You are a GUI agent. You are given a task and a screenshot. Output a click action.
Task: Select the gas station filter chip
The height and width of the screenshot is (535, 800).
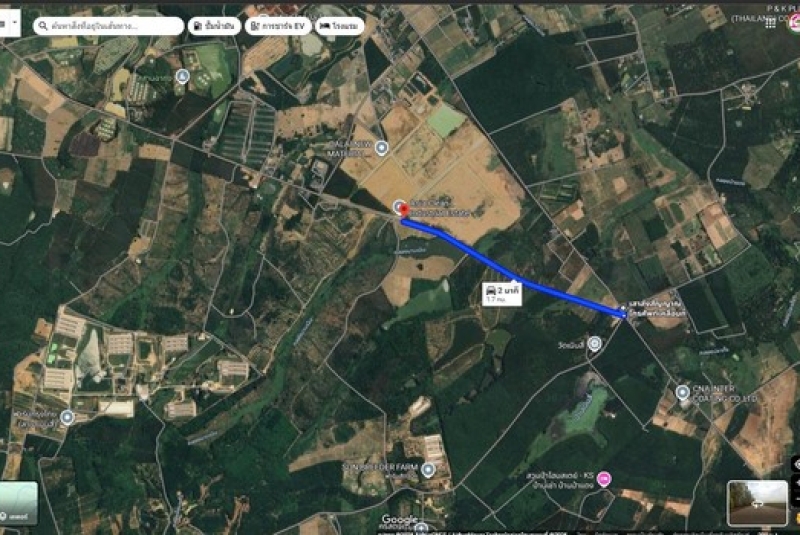[214, 26]
